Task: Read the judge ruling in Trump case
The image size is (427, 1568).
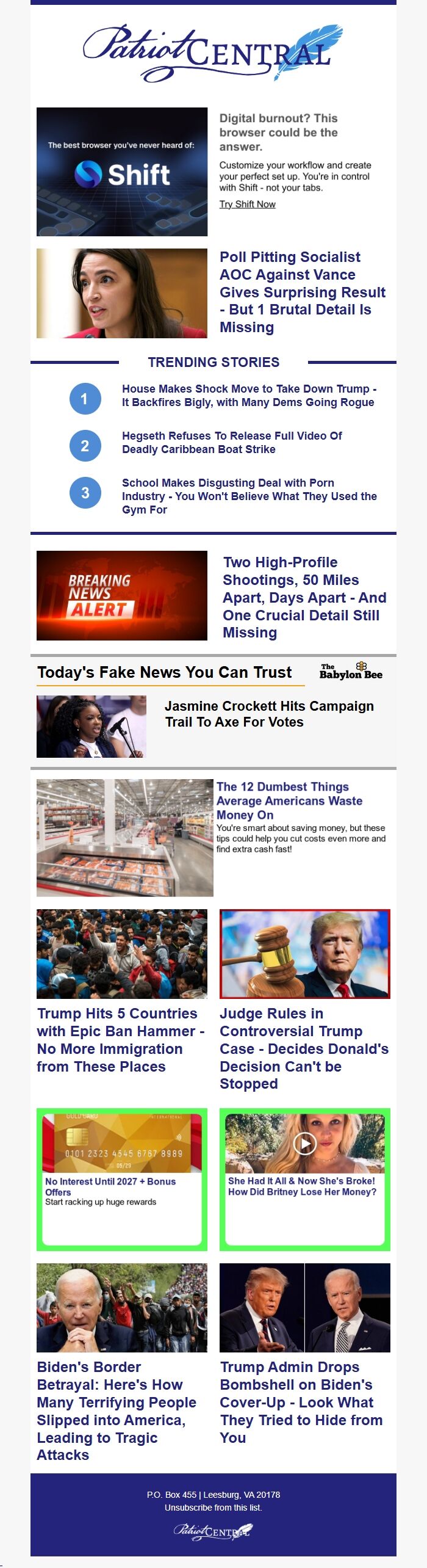Action: tap(303, 1048)
